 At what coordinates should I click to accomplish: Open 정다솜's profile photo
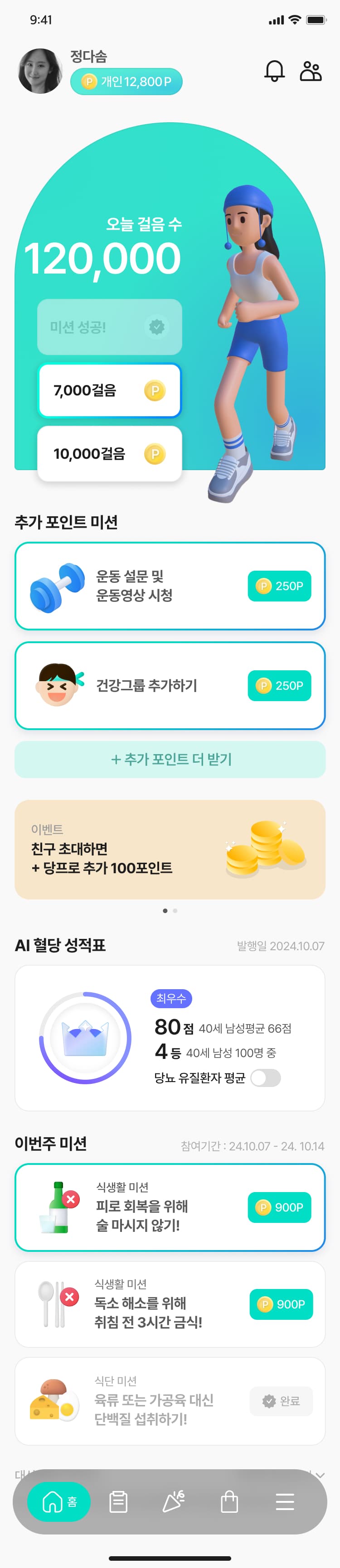[40, 71]
